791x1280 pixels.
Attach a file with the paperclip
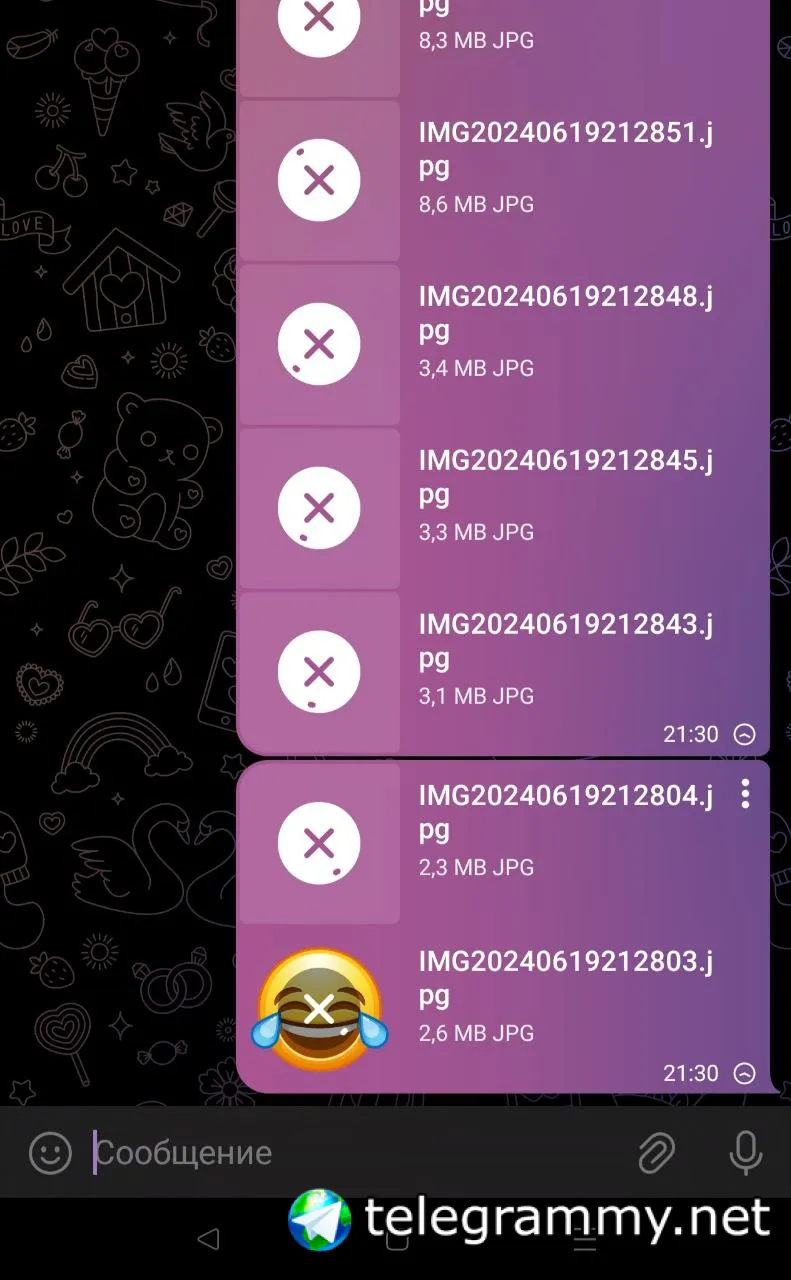[x=656, y=1153]
